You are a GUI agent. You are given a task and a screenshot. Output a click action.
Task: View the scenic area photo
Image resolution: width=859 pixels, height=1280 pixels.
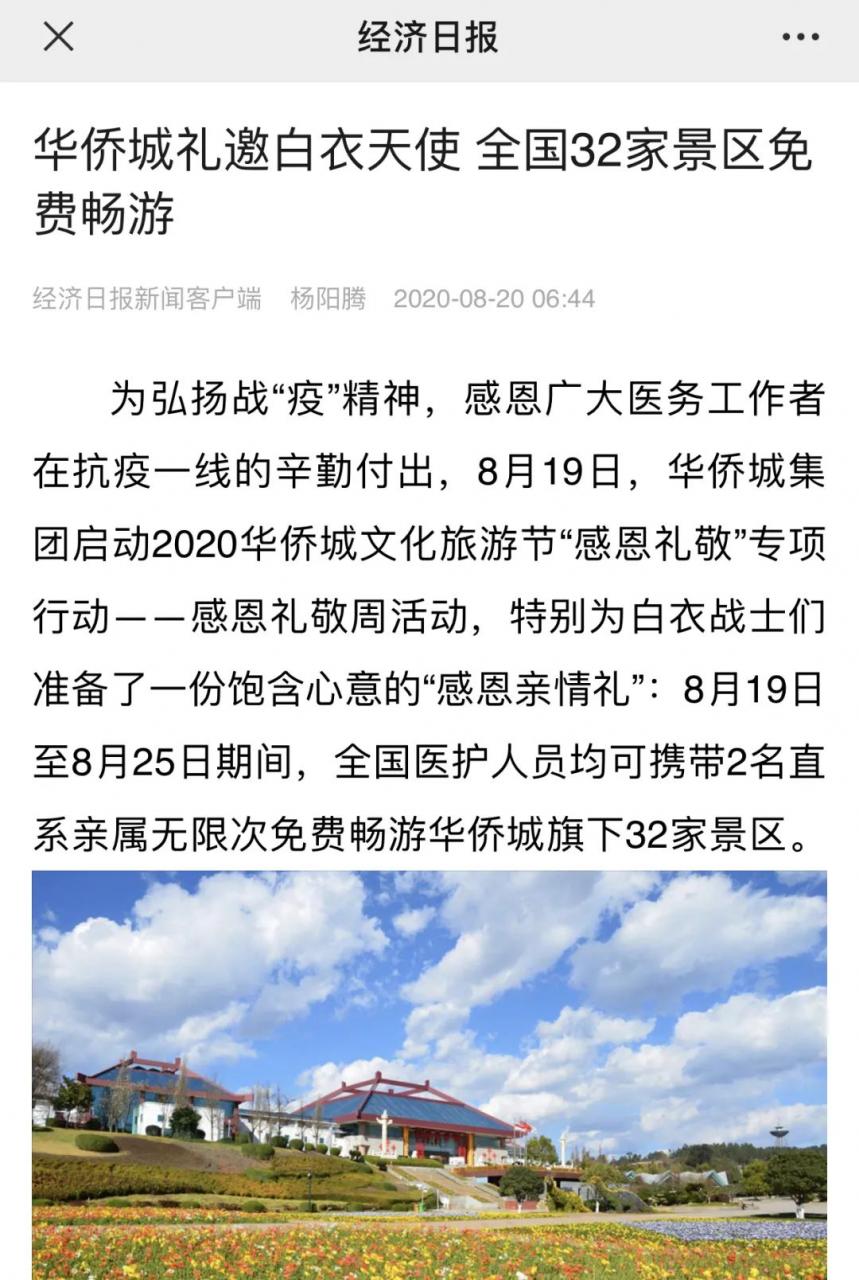[429, 1074]
